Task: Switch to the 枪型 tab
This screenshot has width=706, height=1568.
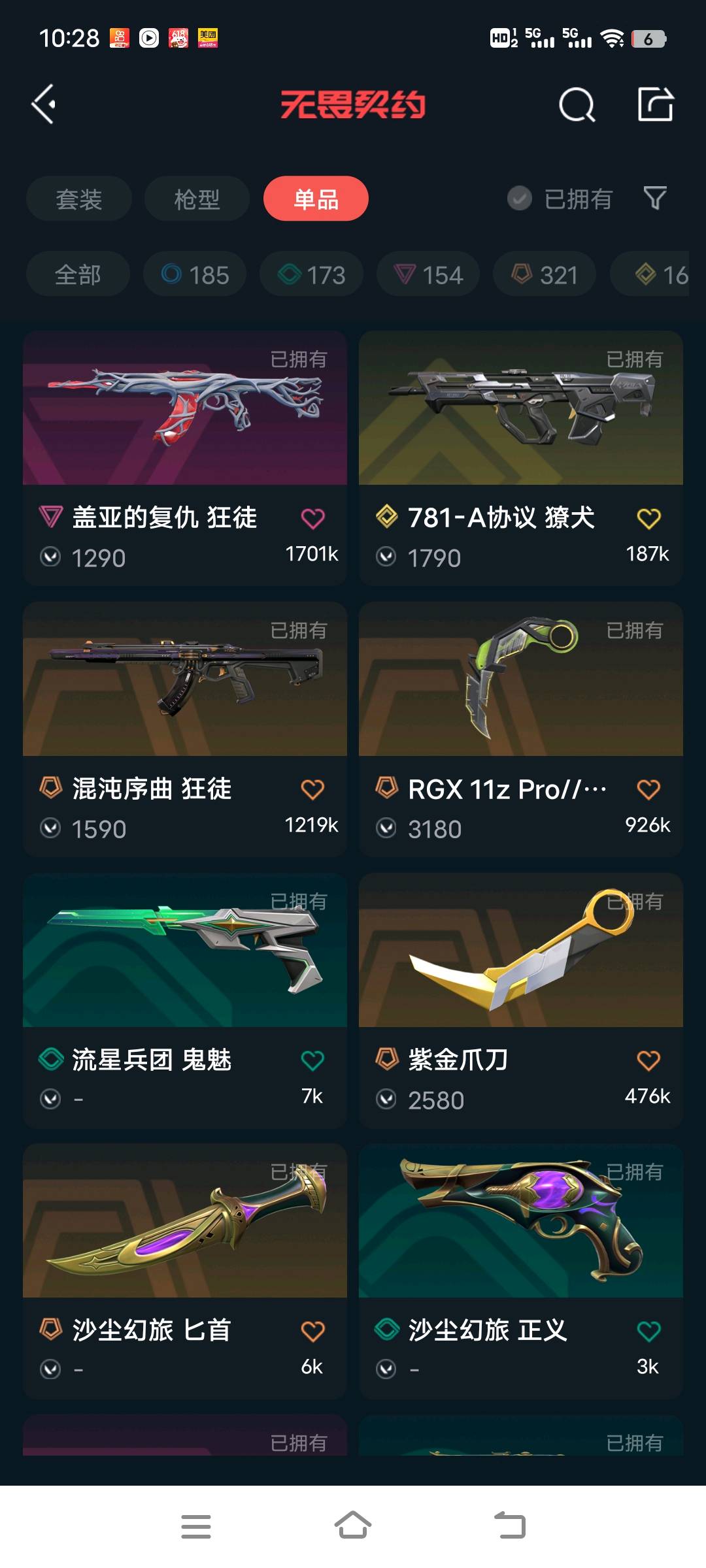Action: click(197, 199)
